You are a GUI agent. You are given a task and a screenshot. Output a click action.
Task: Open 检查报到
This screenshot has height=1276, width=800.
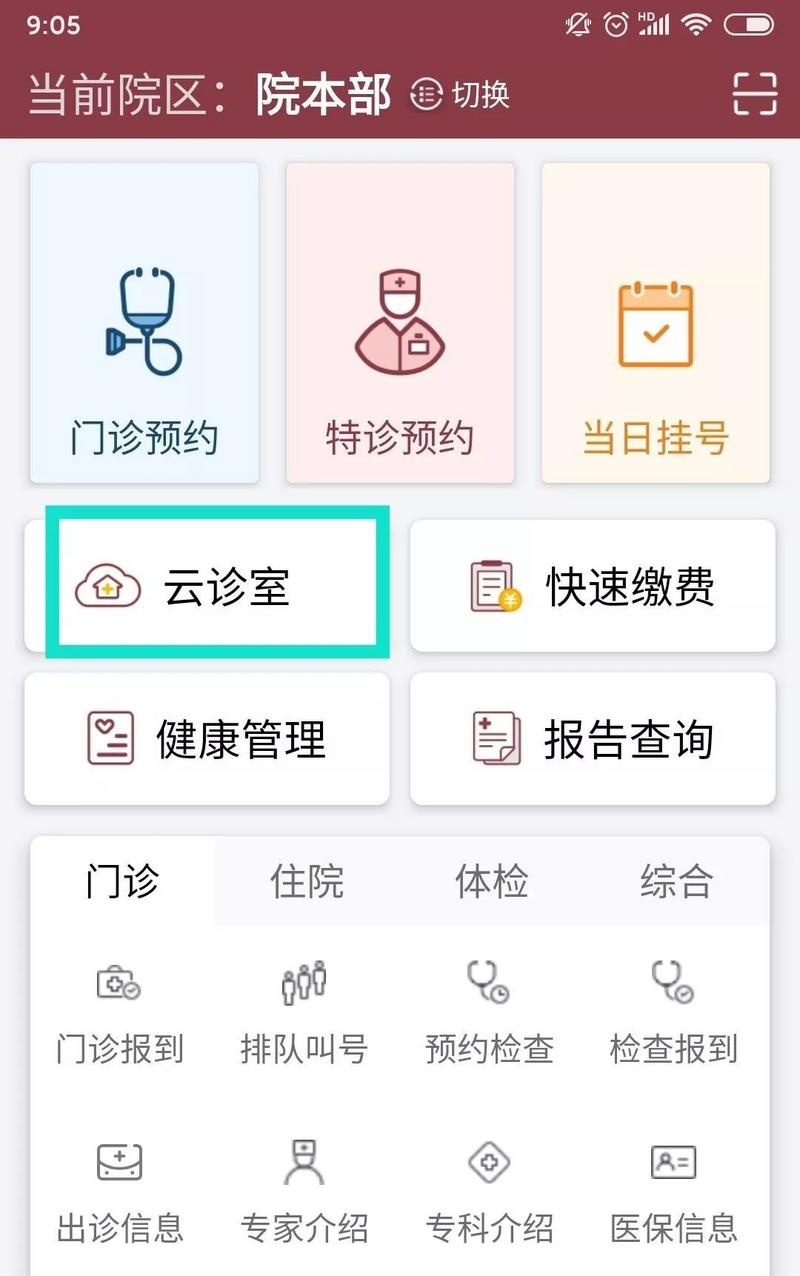(x=674, y=1011)
